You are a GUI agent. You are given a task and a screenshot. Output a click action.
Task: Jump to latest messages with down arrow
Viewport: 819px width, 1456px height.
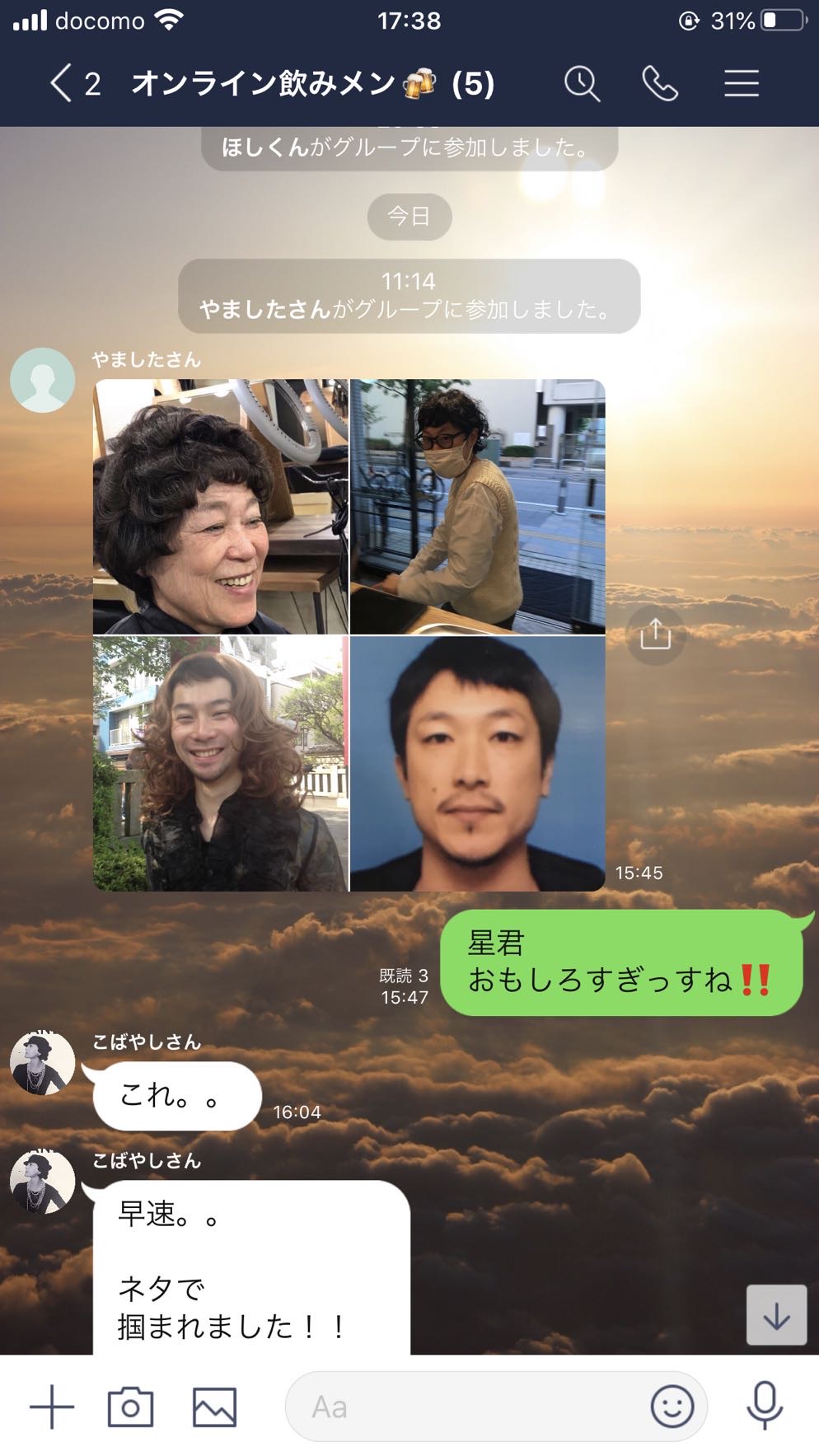click(776, 1315)
